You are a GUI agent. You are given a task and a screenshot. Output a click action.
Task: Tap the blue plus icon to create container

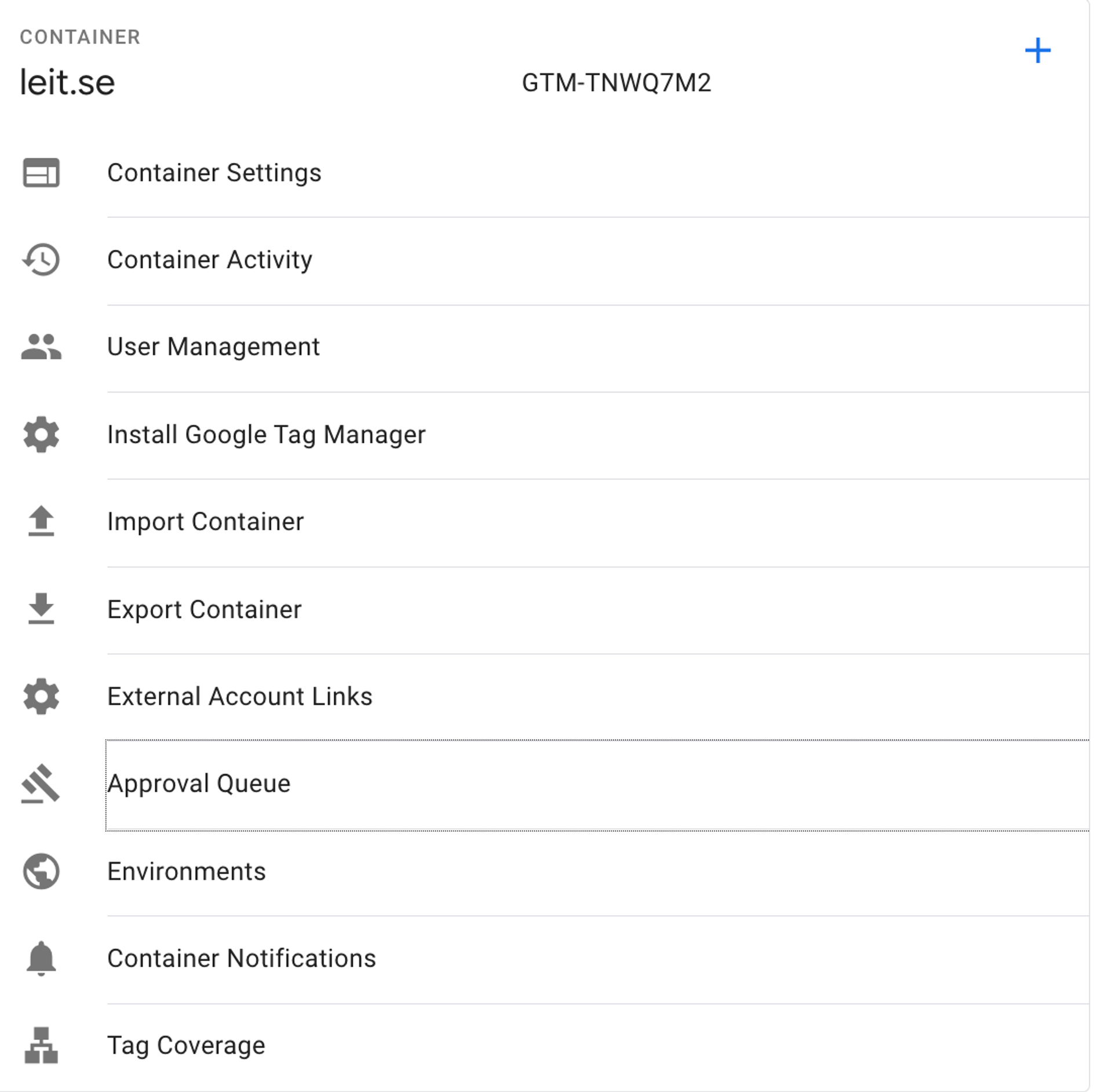1037,51
